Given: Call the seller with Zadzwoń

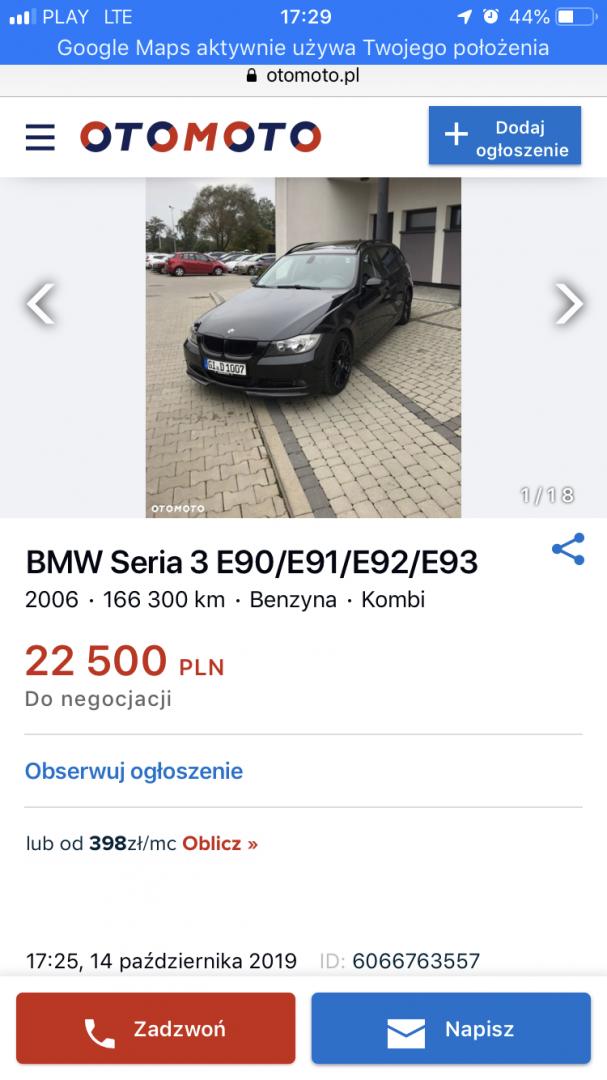Looking at the screenshot, I should [156, 1029].
